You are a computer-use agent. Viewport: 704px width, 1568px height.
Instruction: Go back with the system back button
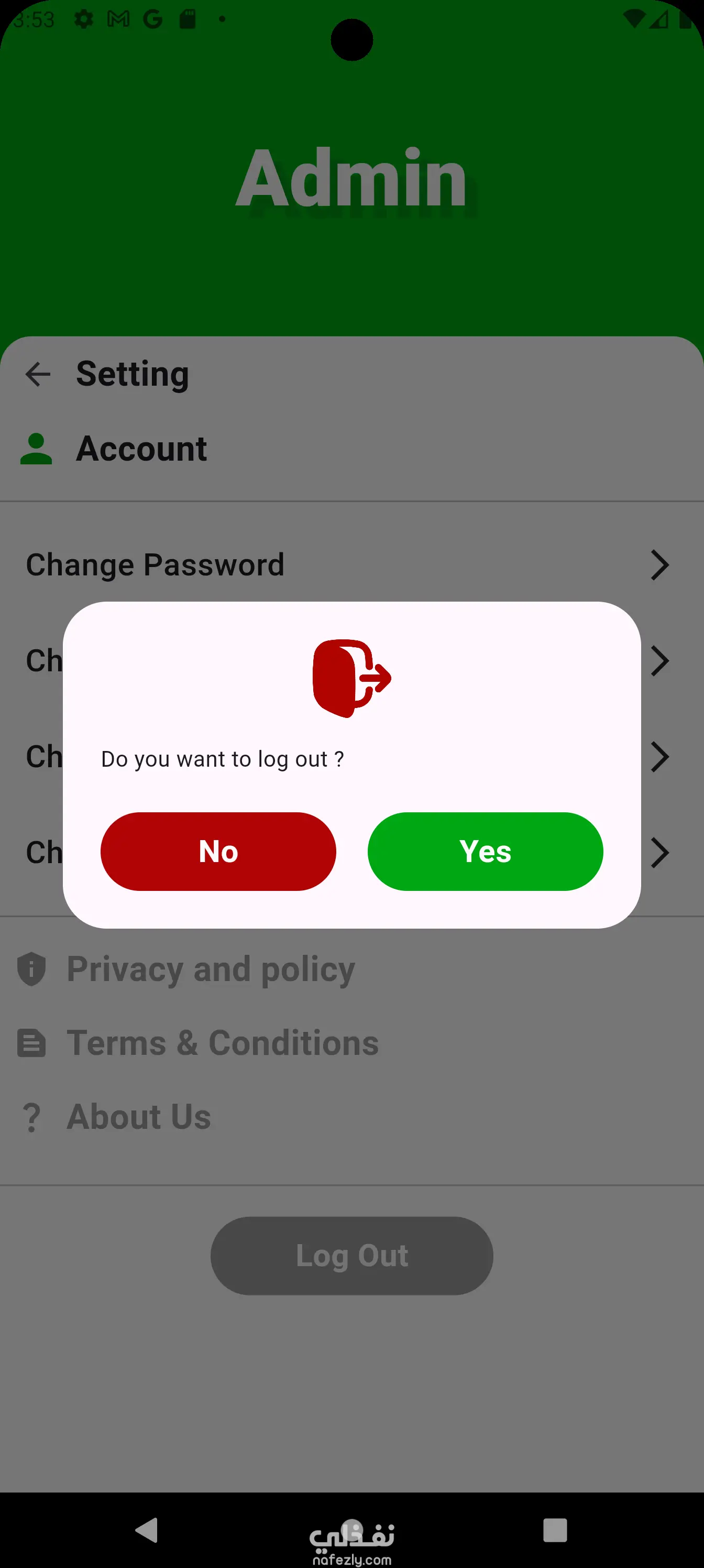click(147, 1529)
